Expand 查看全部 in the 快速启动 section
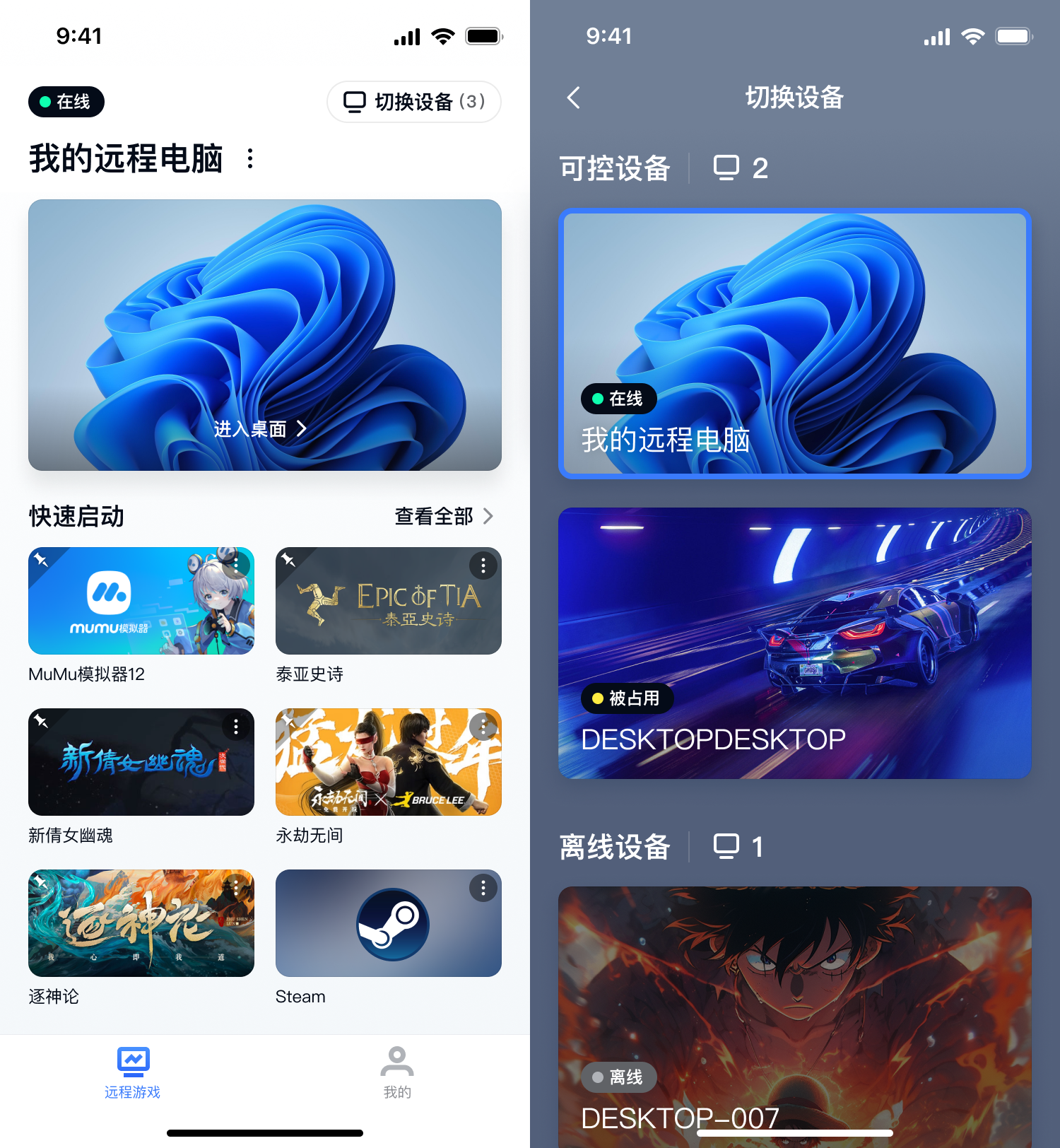1060x1148 pixels. 444,517
